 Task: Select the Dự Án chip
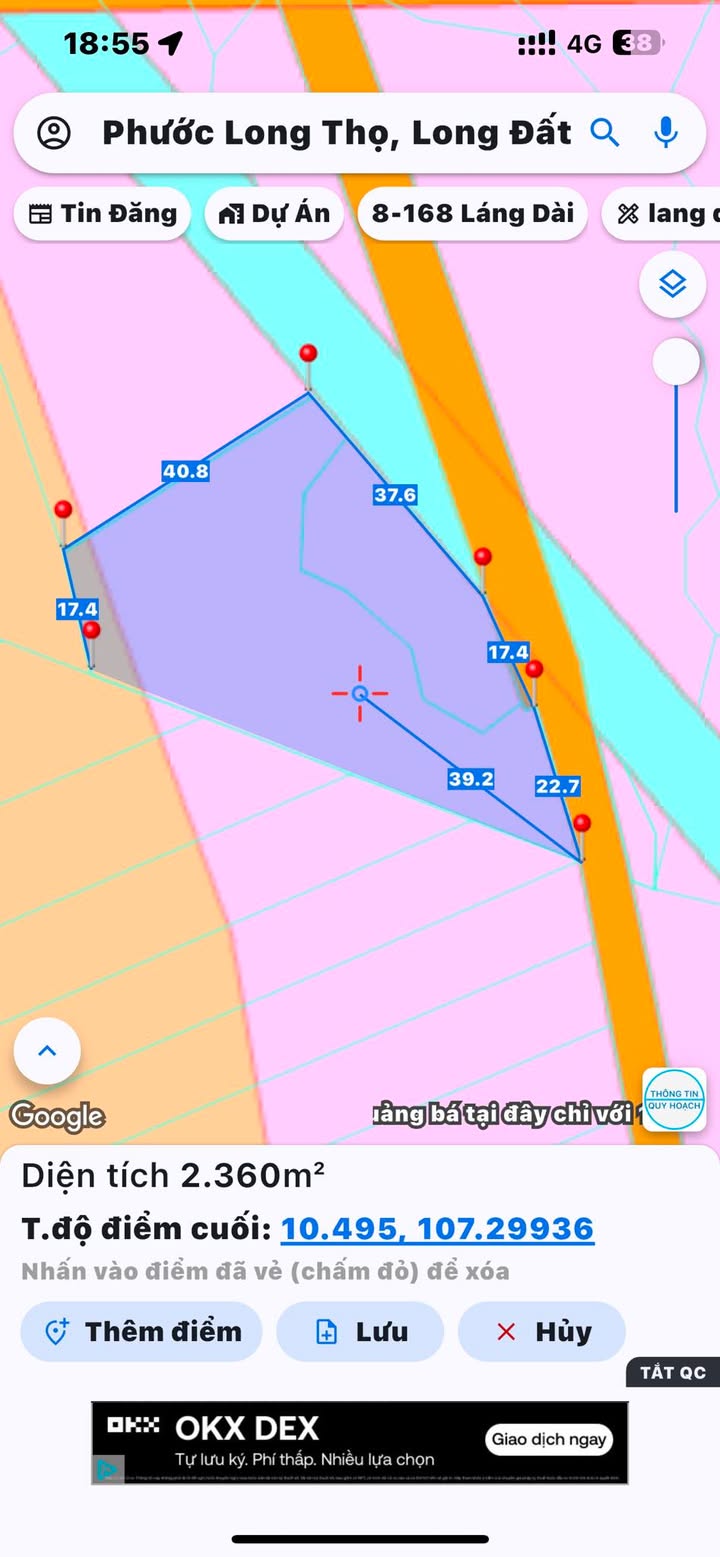pyautogui.click(x=274, y=213)
